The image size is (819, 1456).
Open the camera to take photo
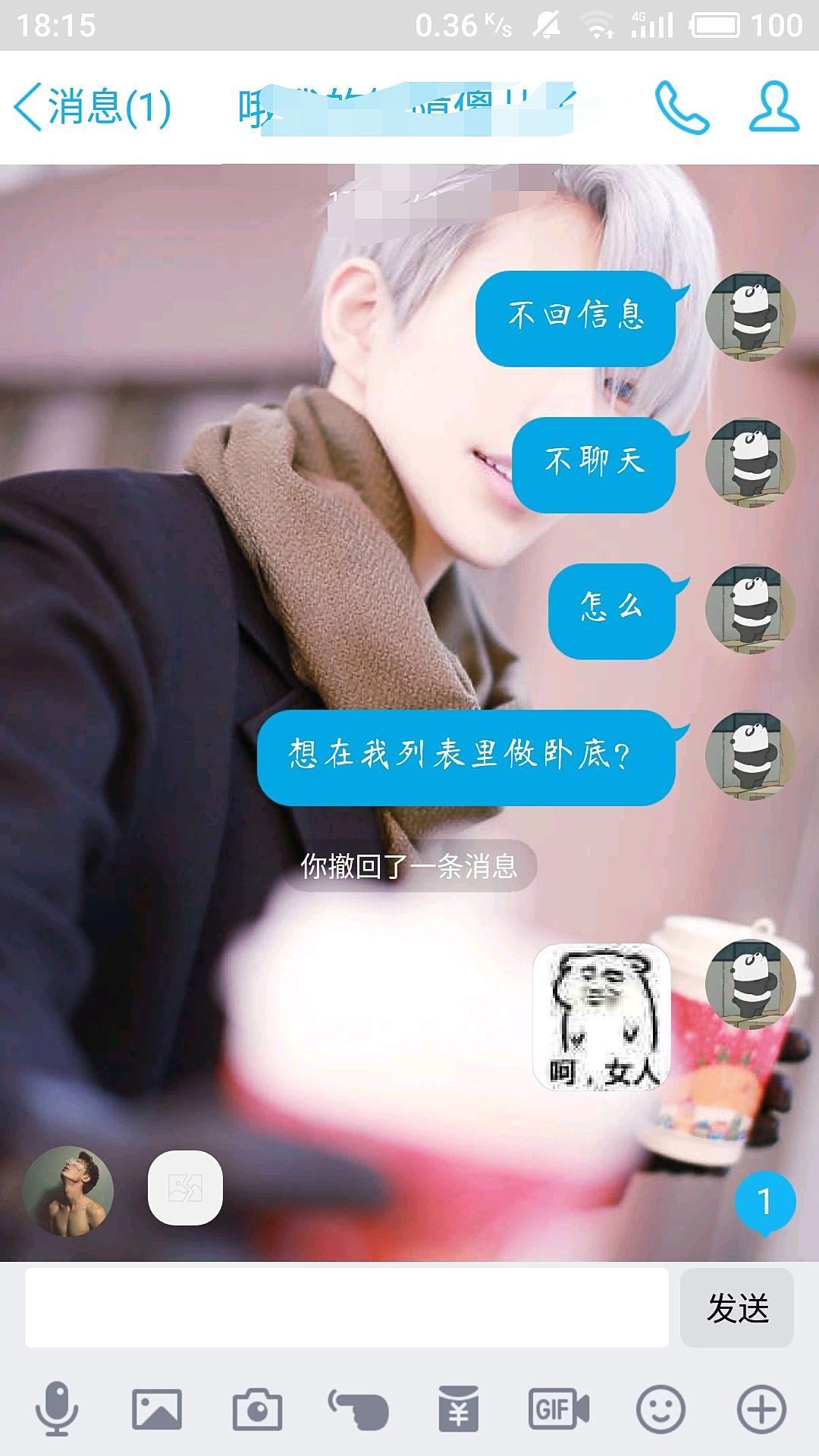257,1409
